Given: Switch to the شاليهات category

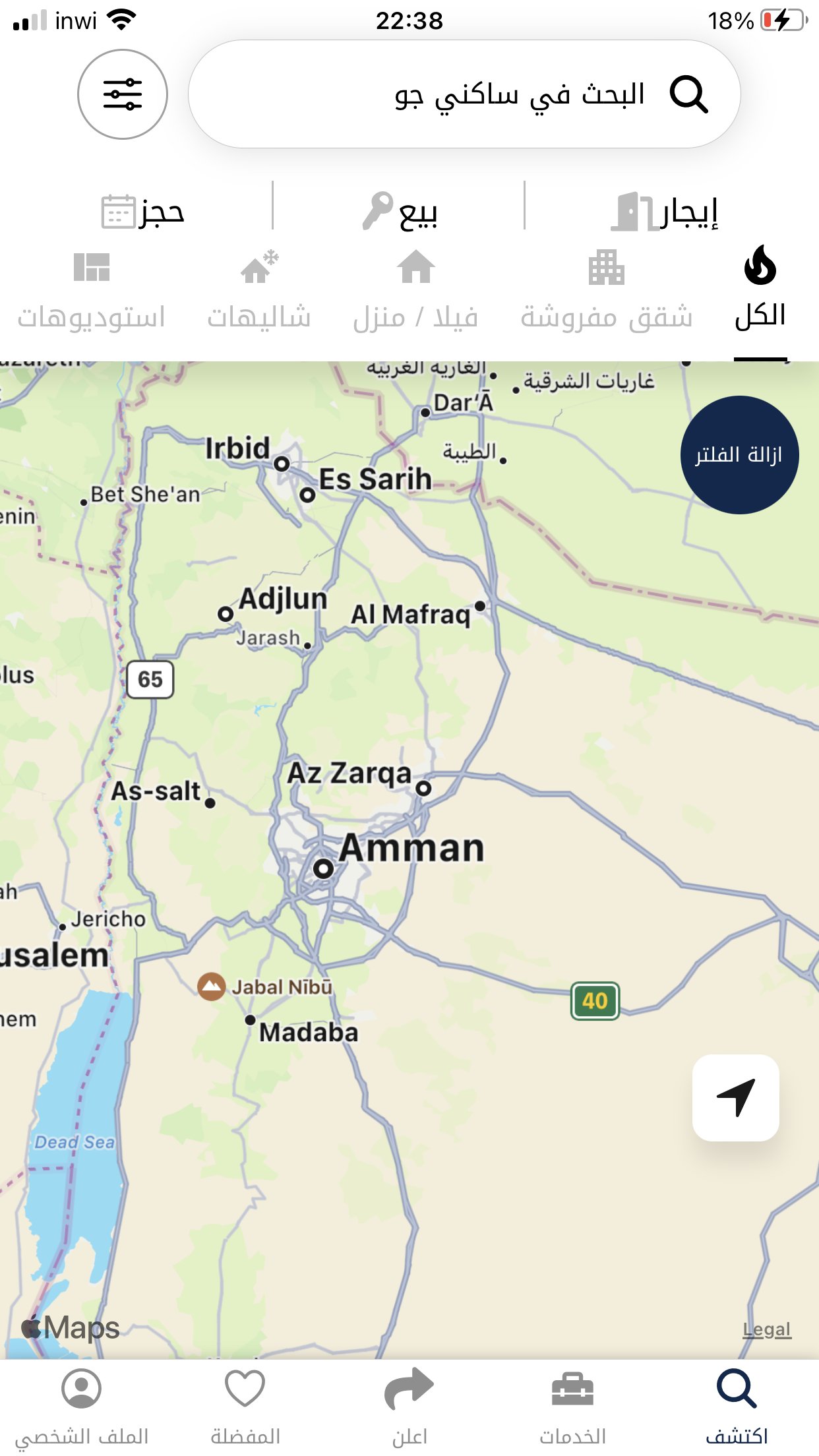Looking at the screenshot, I should (258, 290).
